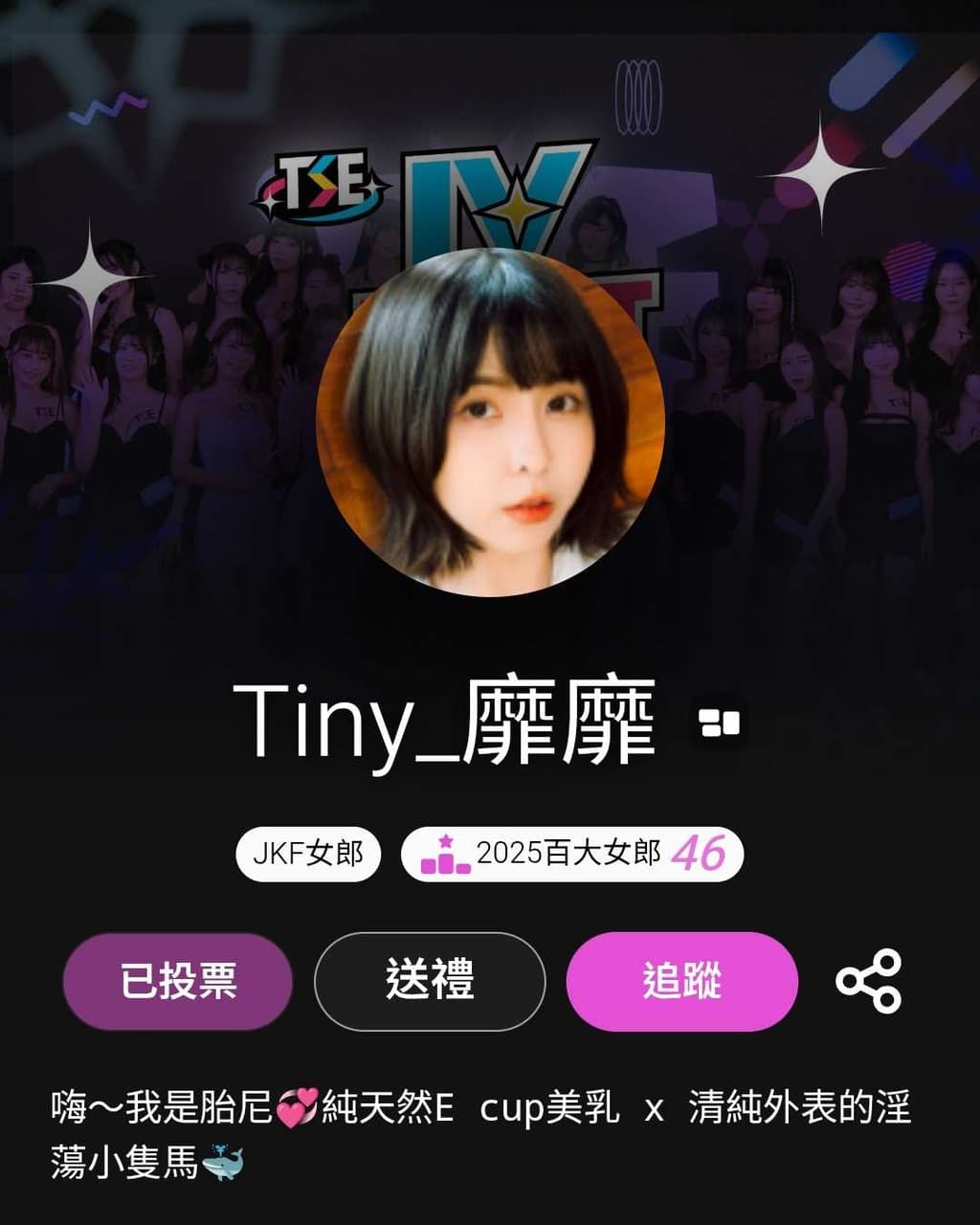Share this profile
980x1225 pixels.
[x=868, y=981]
